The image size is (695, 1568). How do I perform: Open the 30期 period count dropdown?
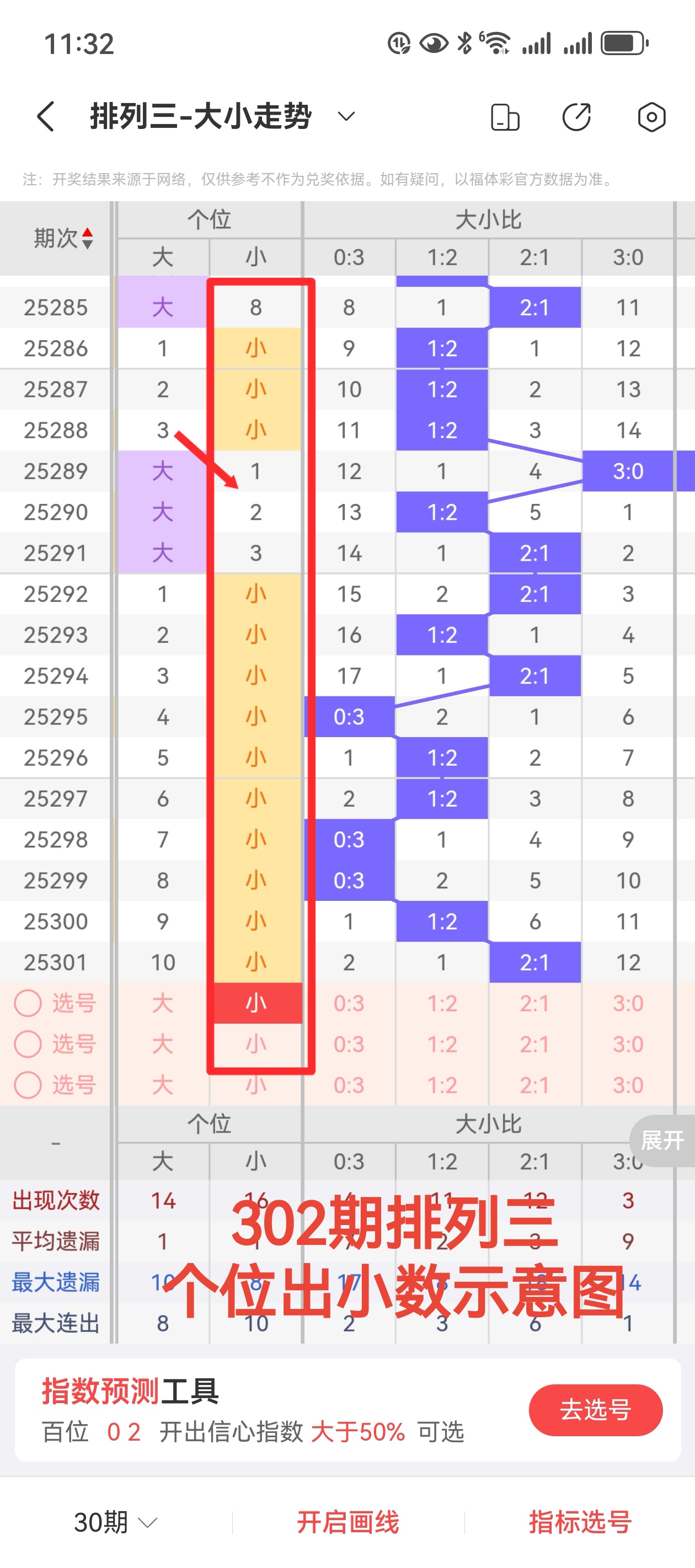point(116,1522)
